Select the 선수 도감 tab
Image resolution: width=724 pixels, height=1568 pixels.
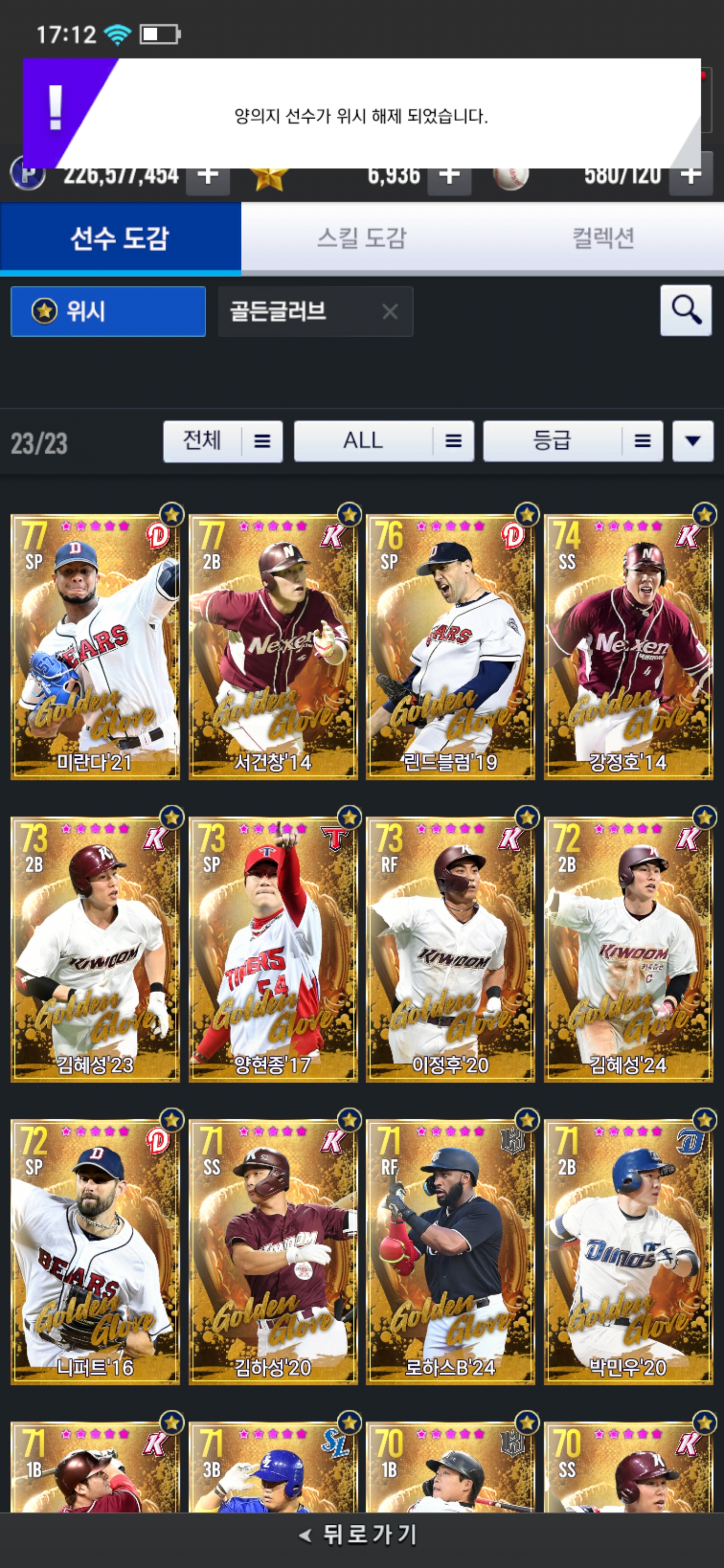pyautogui.click(x=121, y=237)
